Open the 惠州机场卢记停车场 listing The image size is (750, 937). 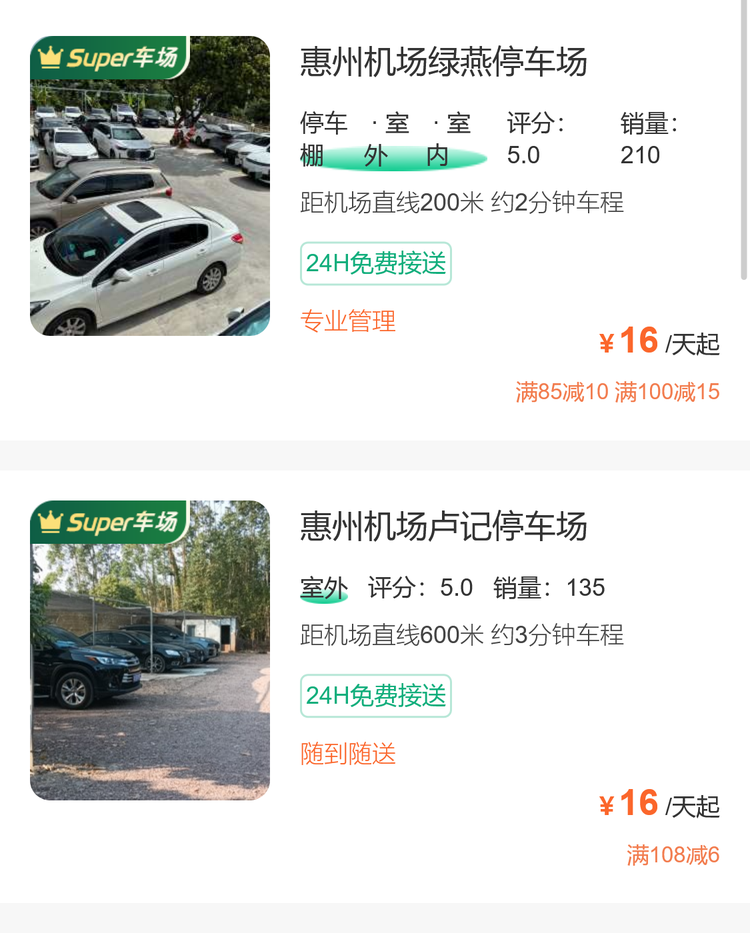[443, 527]
